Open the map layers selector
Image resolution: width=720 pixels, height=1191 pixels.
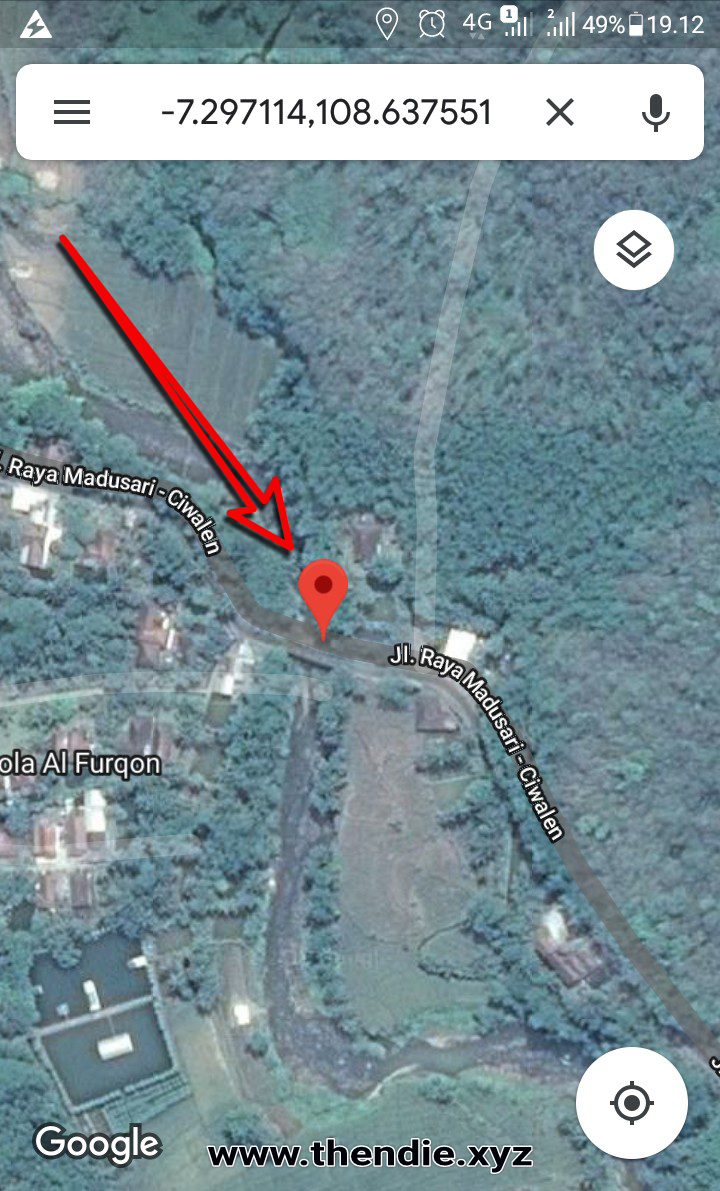click(x=634, y=251)
